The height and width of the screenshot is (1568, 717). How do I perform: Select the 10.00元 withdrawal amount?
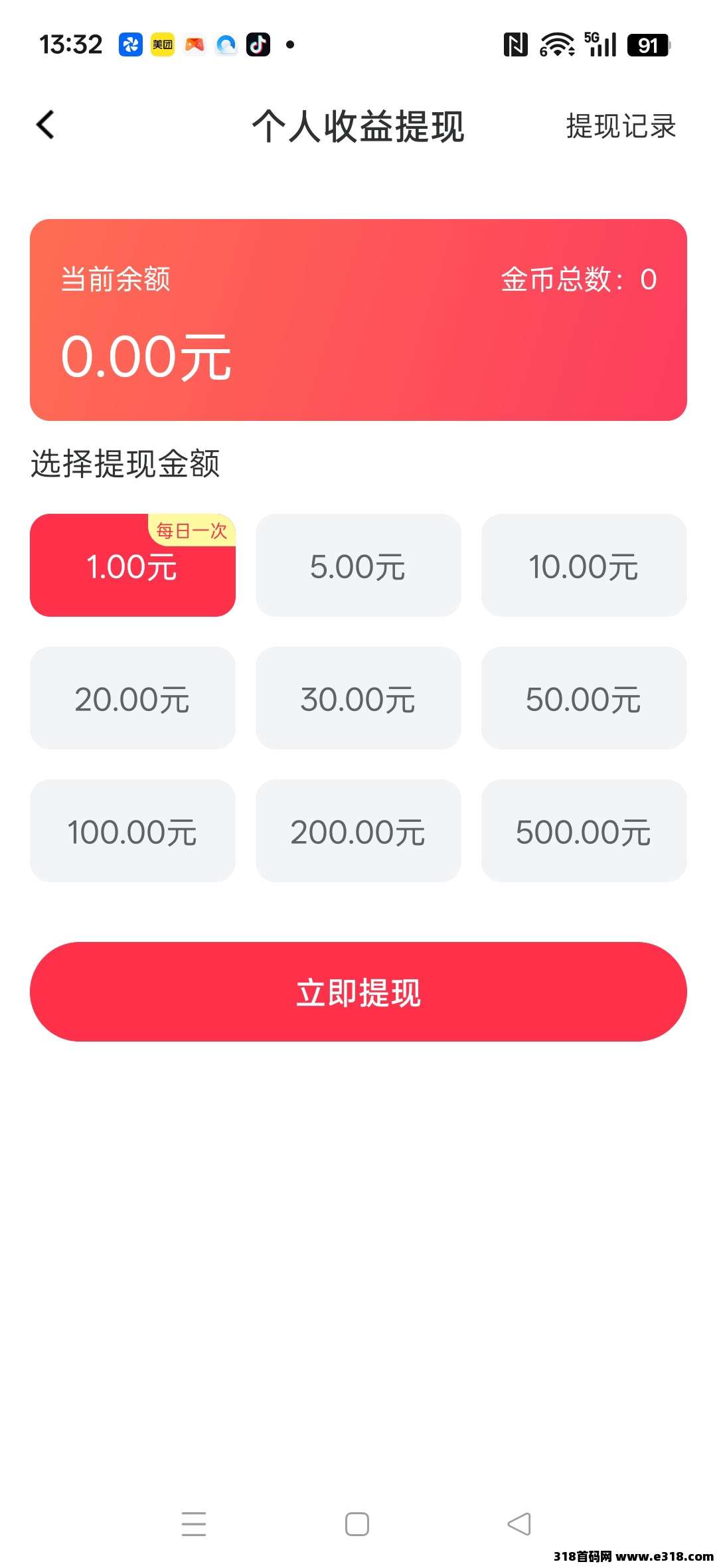[x=583, y=565]
